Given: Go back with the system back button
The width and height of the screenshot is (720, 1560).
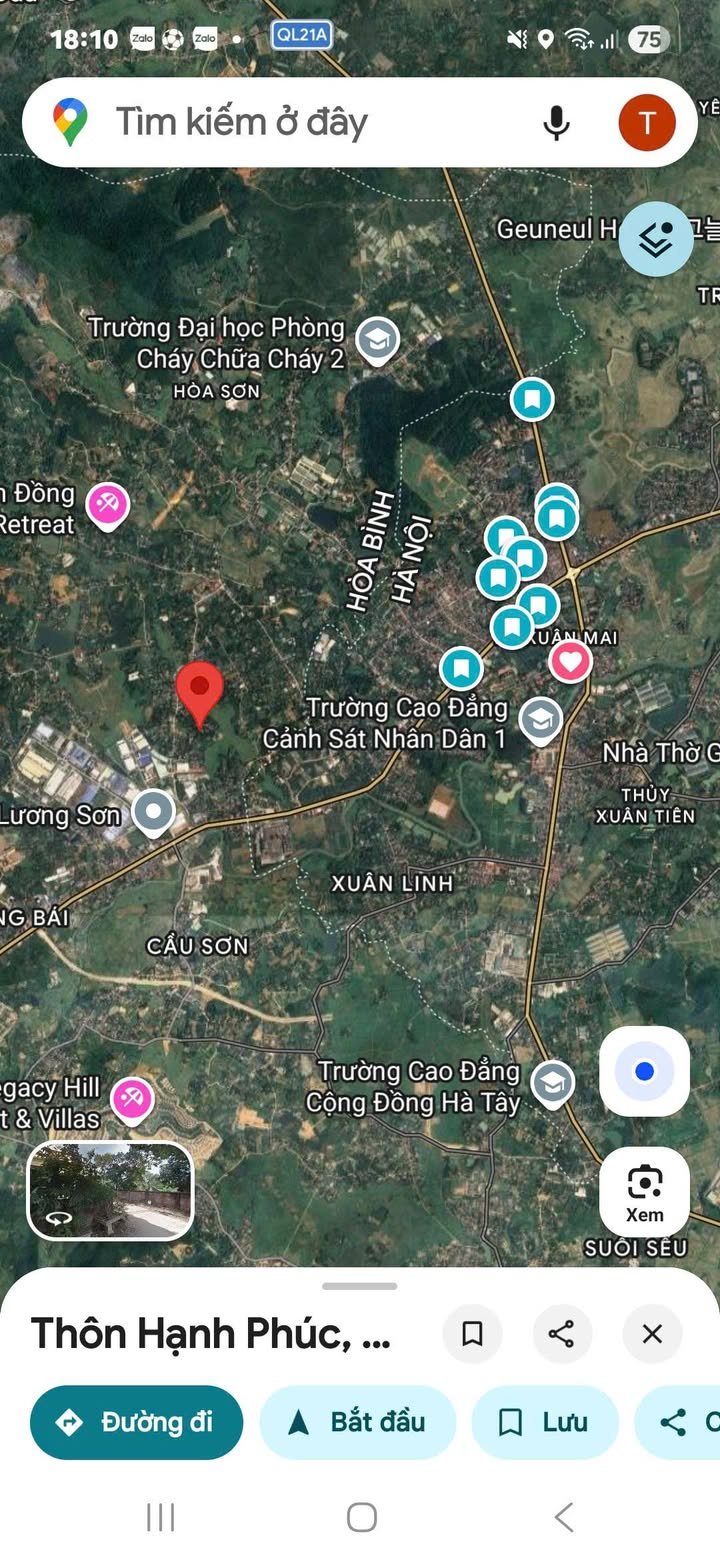Looking at the screenshot, I should pyautogui.click(x=563, y=1517).
